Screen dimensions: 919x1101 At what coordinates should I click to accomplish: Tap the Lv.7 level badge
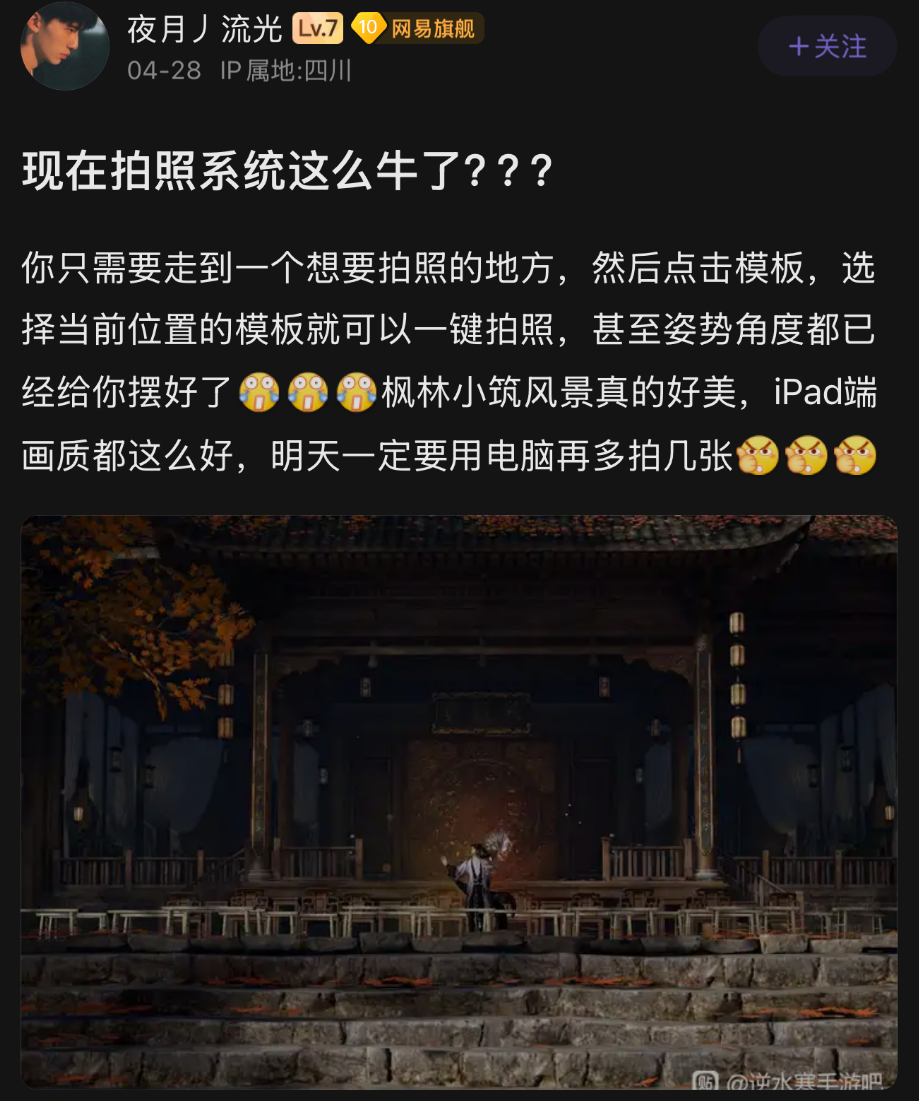tap(318, 29)
